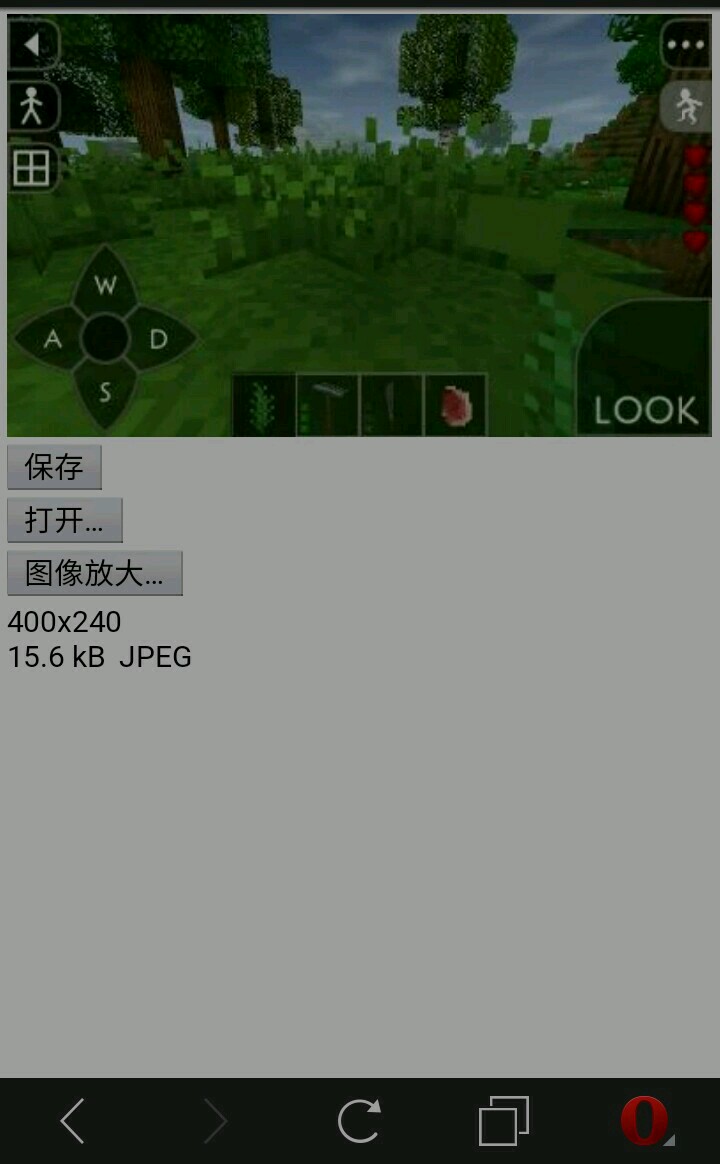Open the Opera menu
Image resolution: width=720 pixels, height=1164 pixels.
645,1121
